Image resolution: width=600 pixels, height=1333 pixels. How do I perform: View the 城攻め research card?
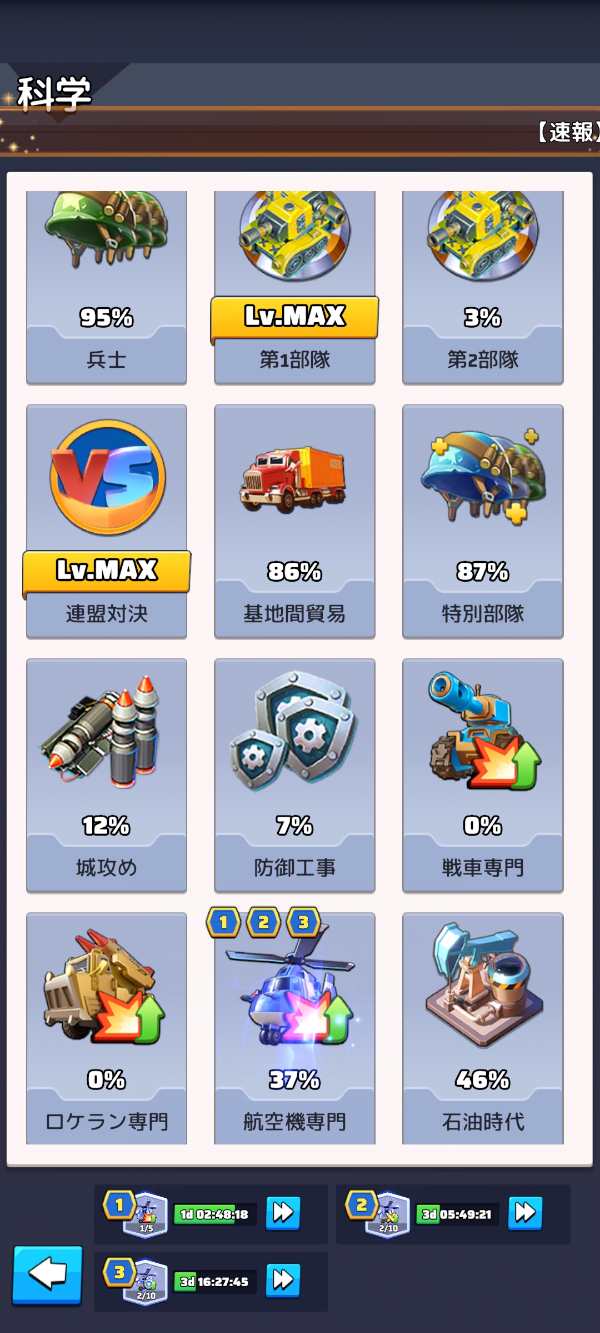(106, 775)
